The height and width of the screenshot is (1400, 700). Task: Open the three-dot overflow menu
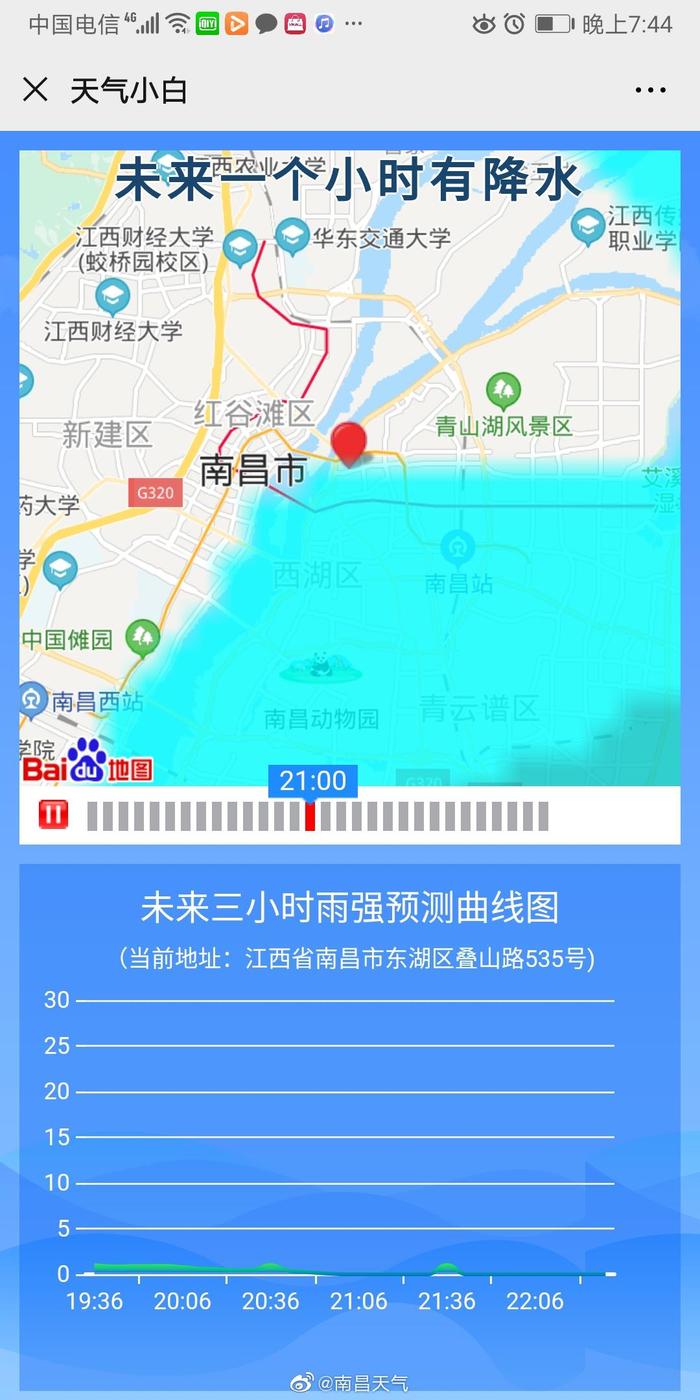[650, 90]
